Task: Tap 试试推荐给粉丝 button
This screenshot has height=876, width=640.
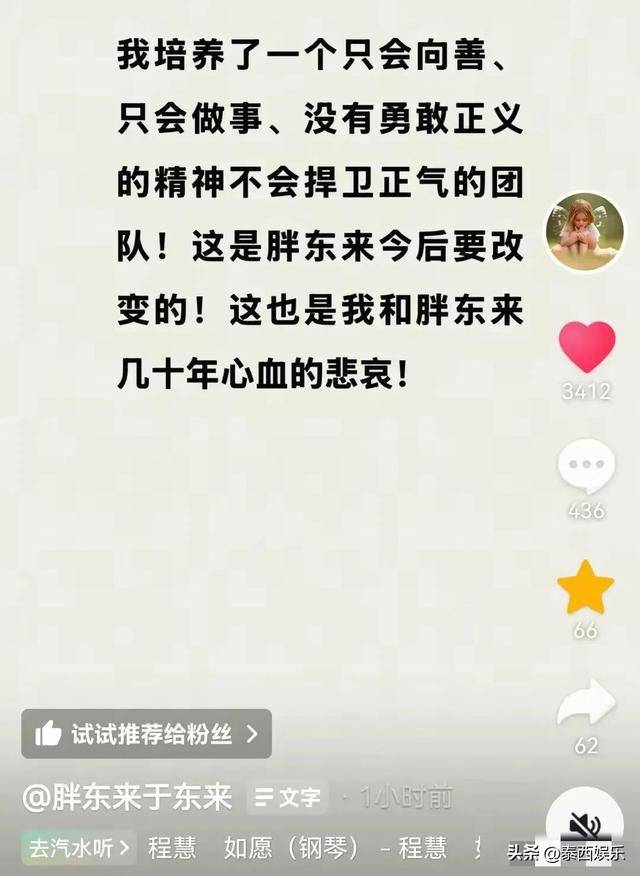Action: (x=146, y=734)
